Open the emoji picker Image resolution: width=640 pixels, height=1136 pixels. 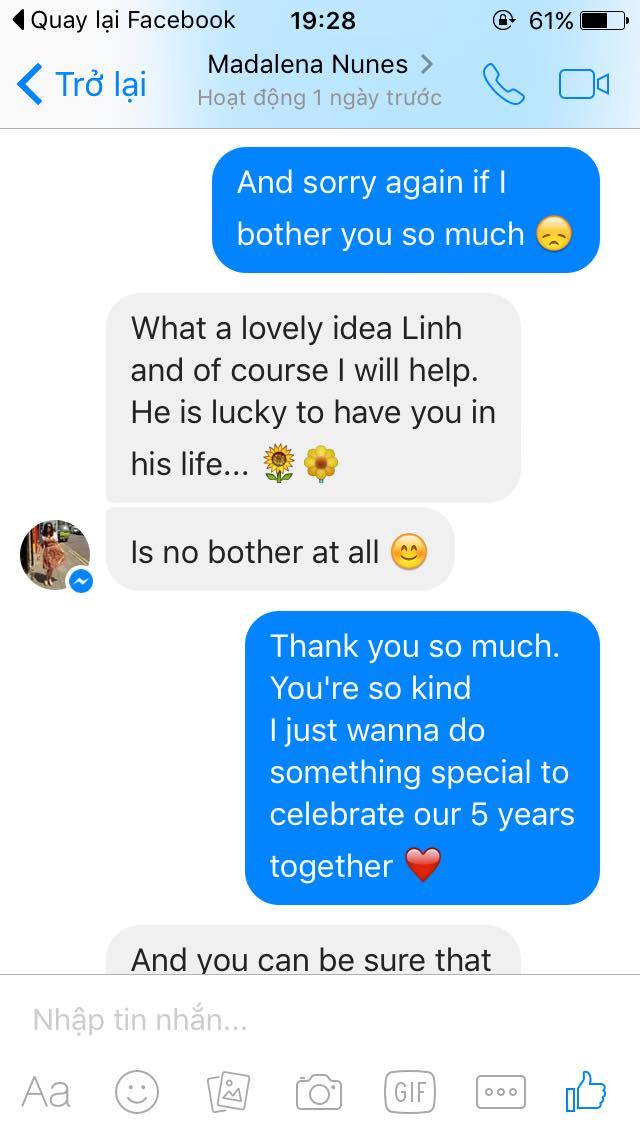[136, 1092]
